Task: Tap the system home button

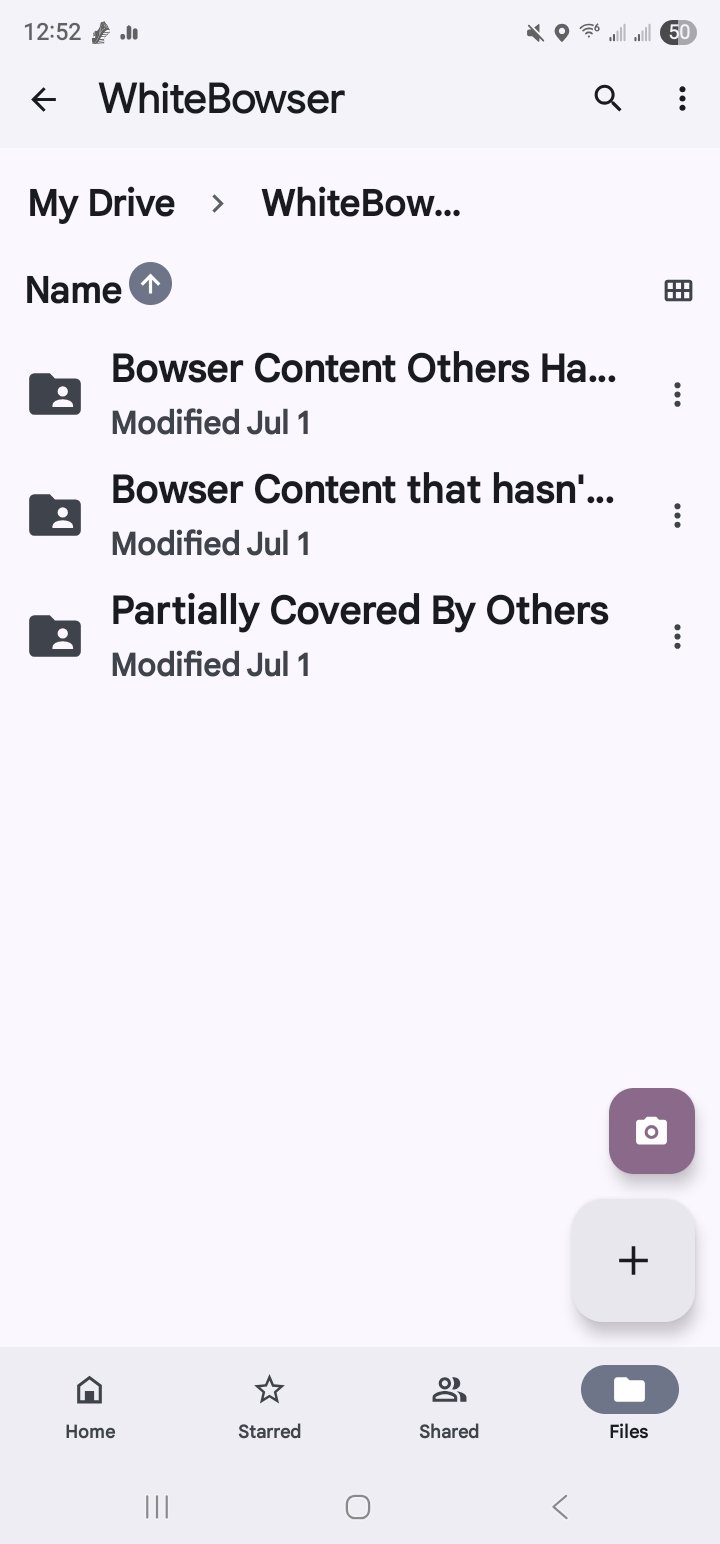Action: pos(358,1507)
